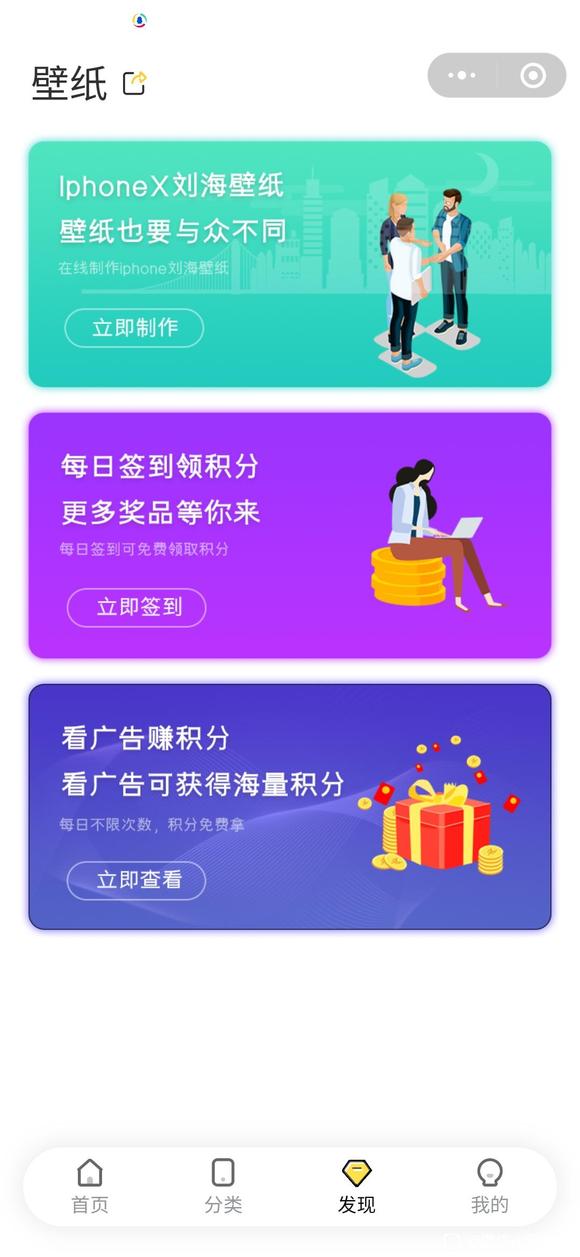Tap the 立即查看 button
The height and width of the screenshot is (1257, 580).
point(137,880)
